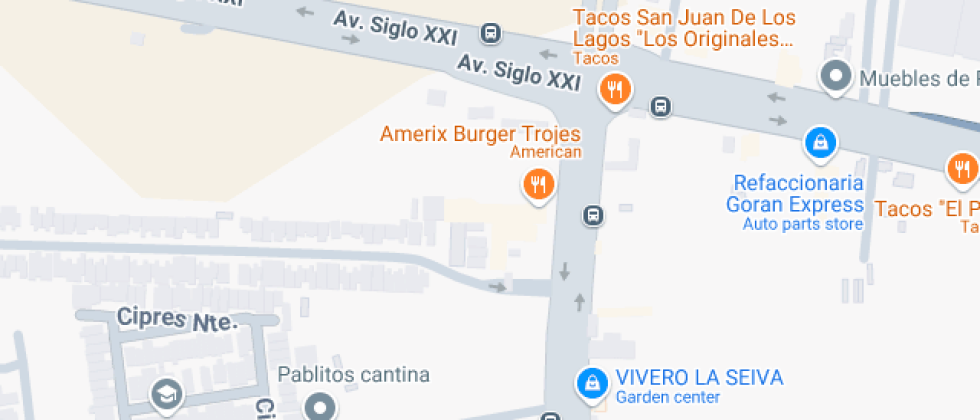980x420 pixels.
Task: Tap the school marker below Cipres Nte.
Action: click(x=167, y=395)
